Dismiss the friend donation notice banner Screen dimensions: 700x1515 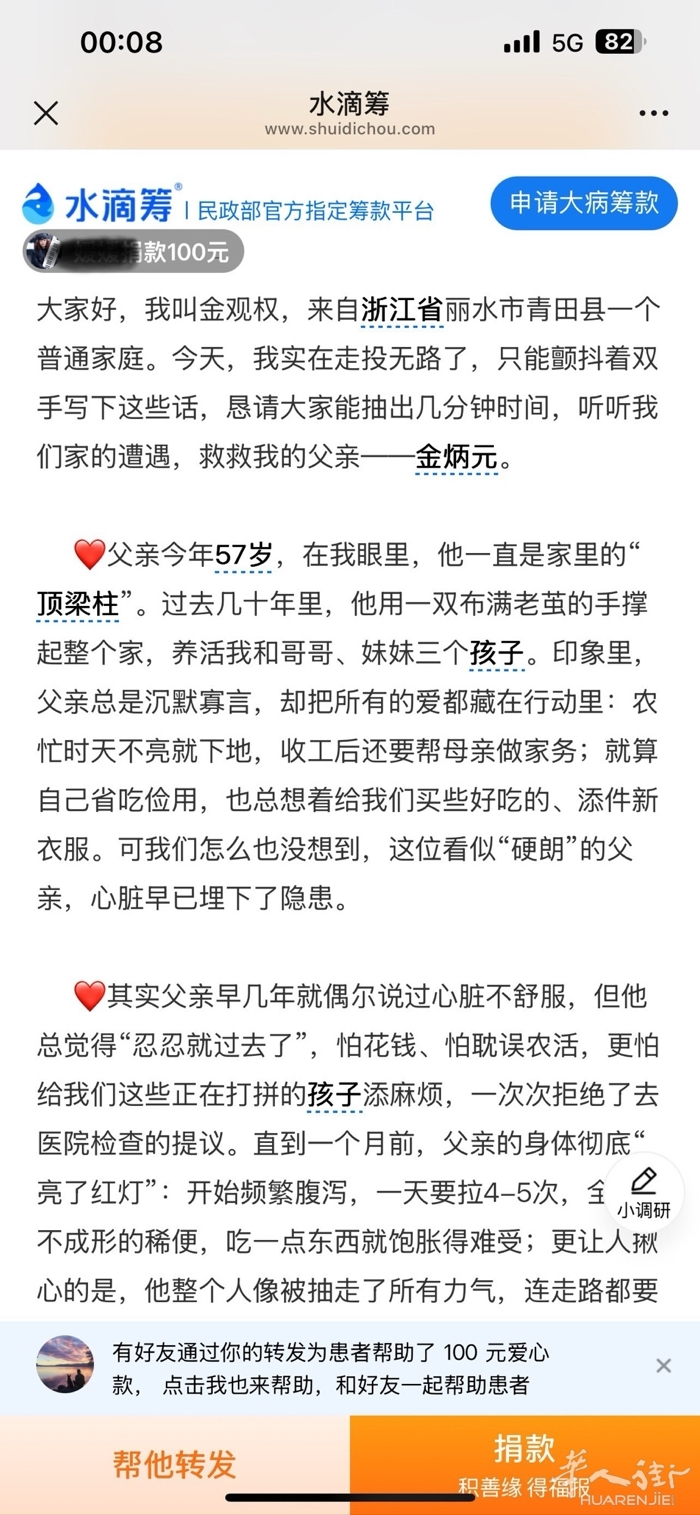[663, 1365]
